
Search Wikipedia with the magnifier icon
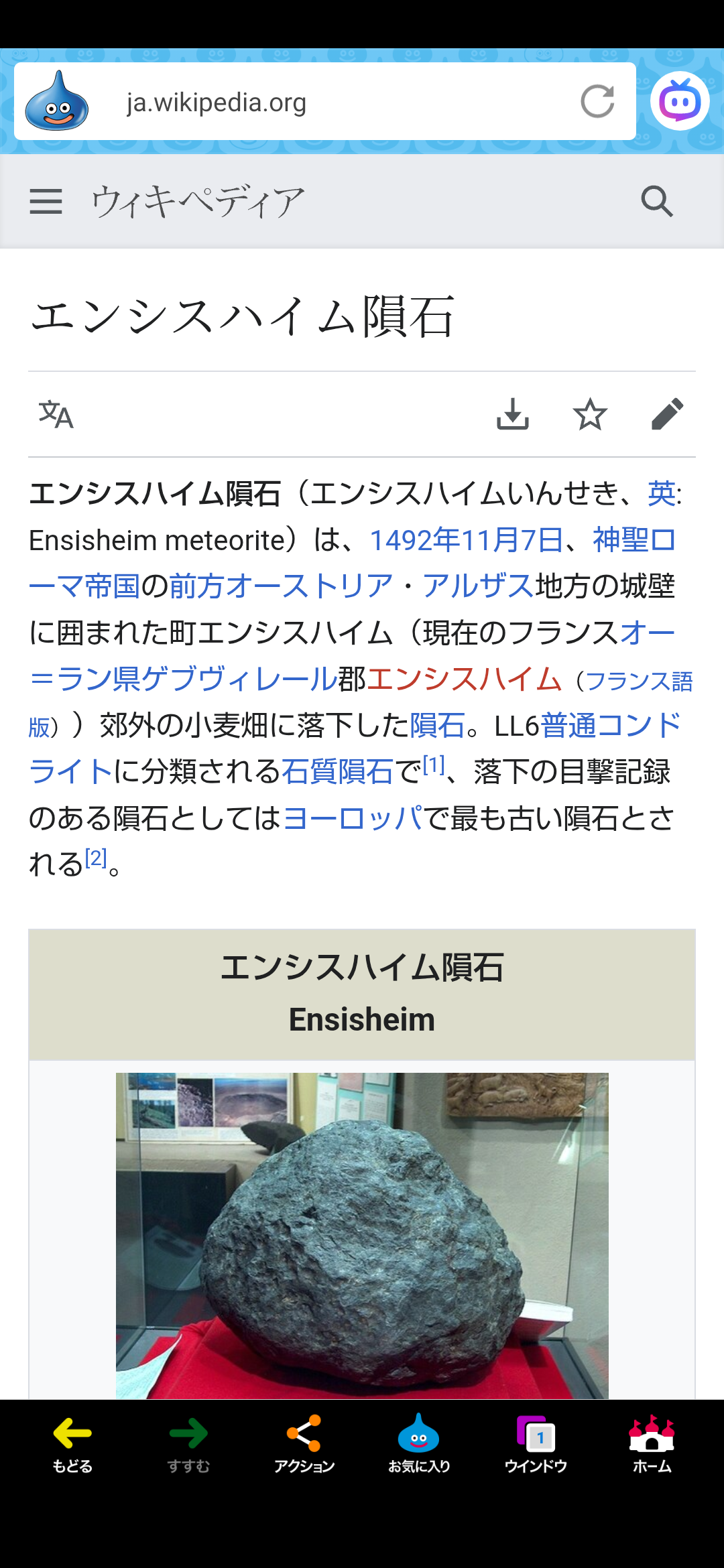coord(656,201)
